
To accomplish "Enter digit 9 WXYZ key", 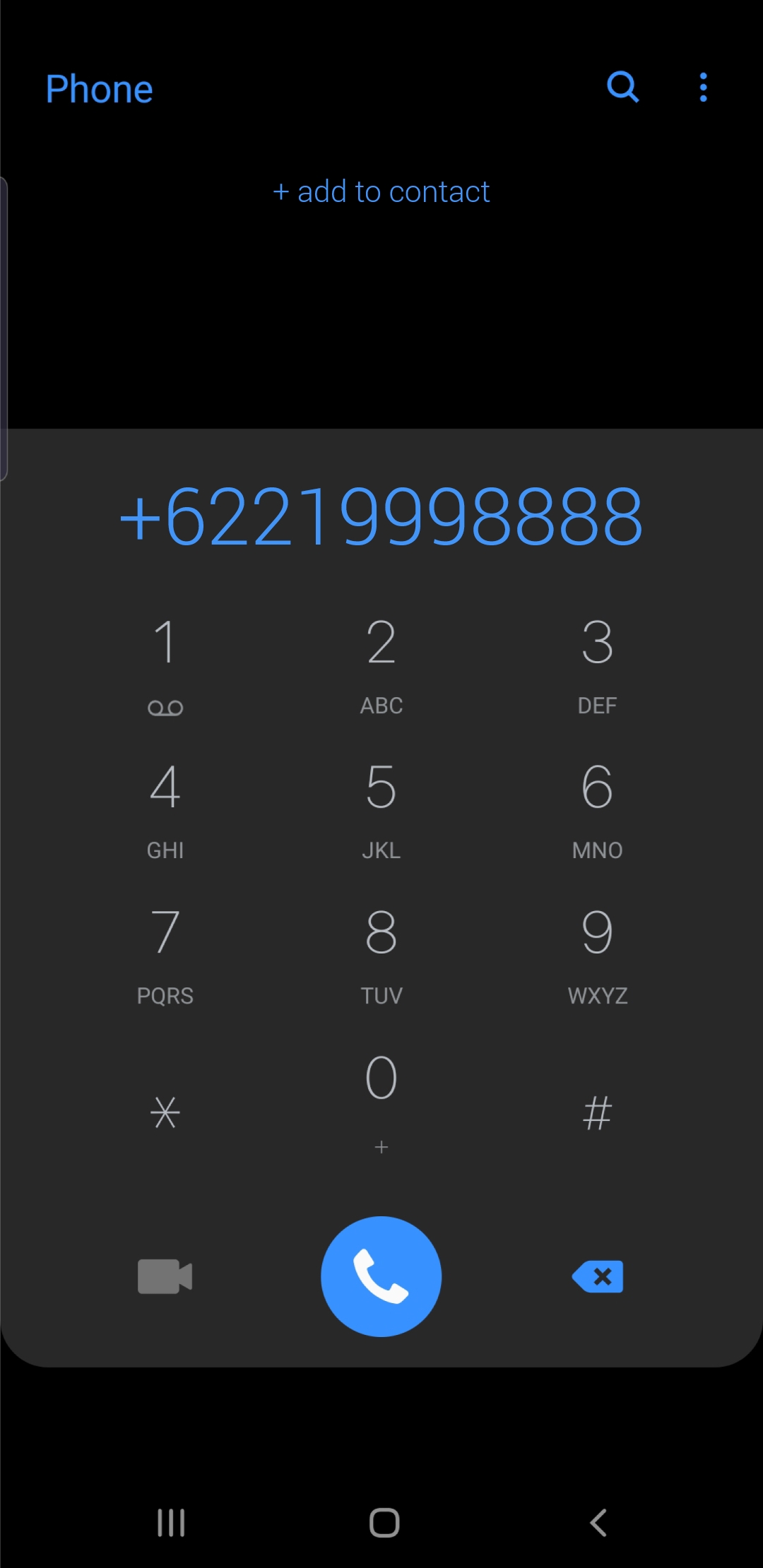I will point(598,958).
